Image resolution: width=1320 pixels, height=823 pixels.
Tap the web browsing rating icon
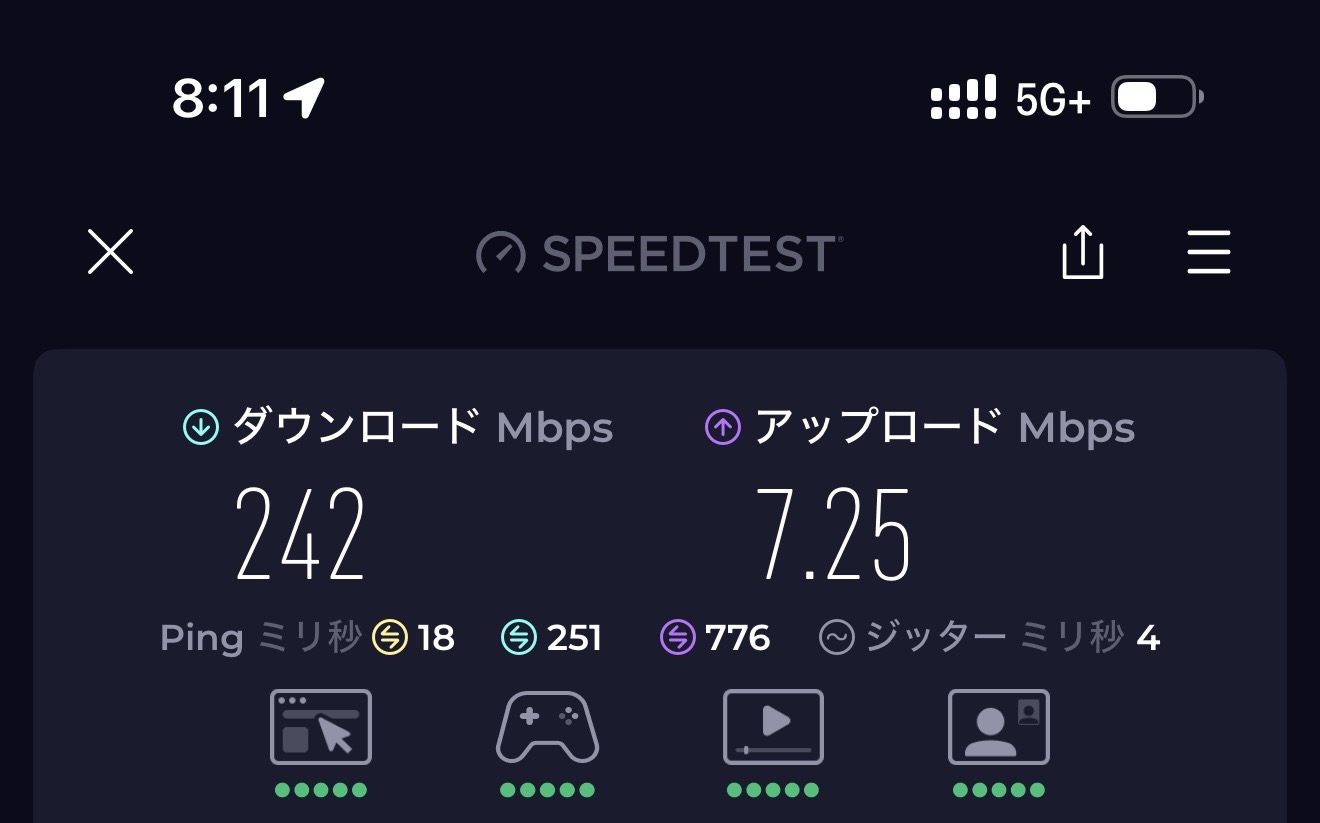321,727
